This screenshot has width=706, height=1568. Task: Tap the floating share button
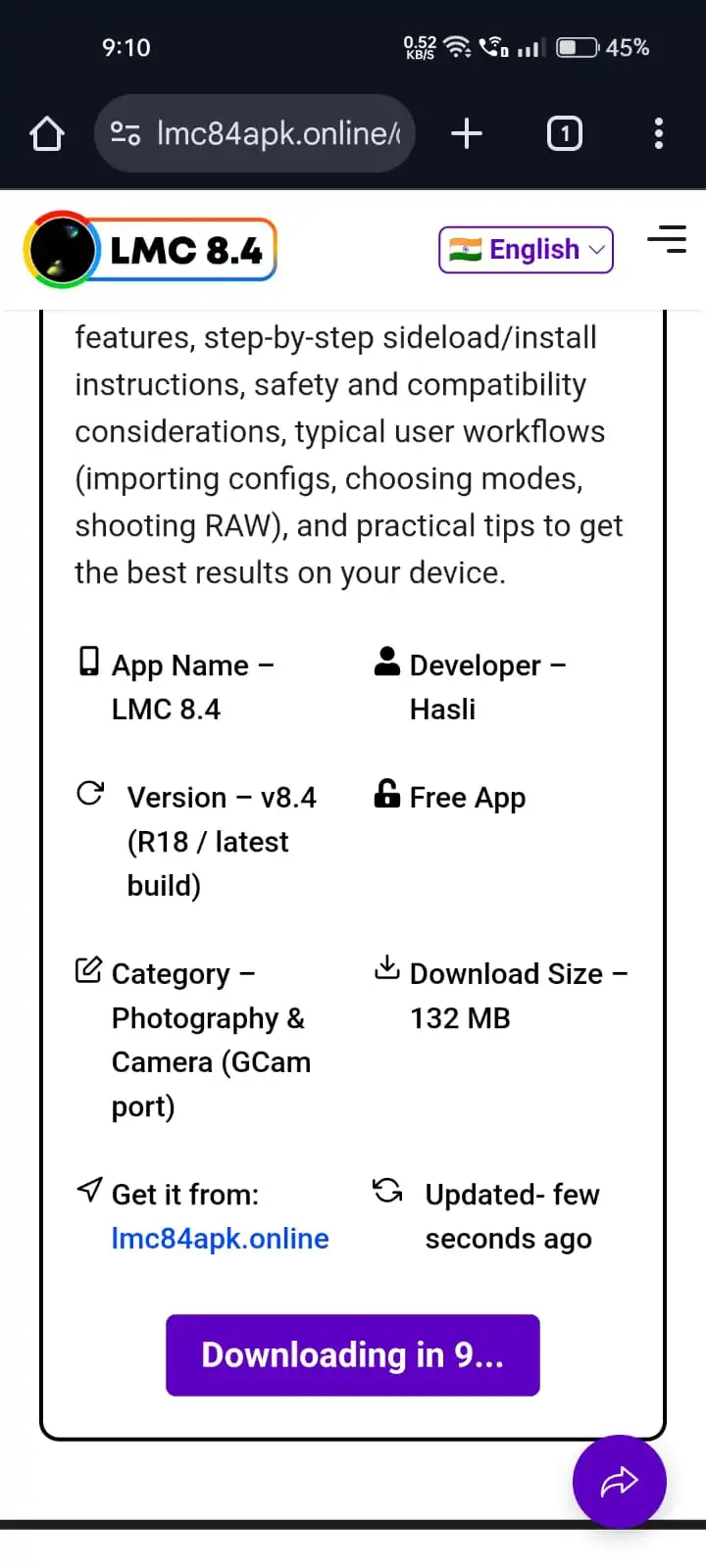[x=619, y=1481]
